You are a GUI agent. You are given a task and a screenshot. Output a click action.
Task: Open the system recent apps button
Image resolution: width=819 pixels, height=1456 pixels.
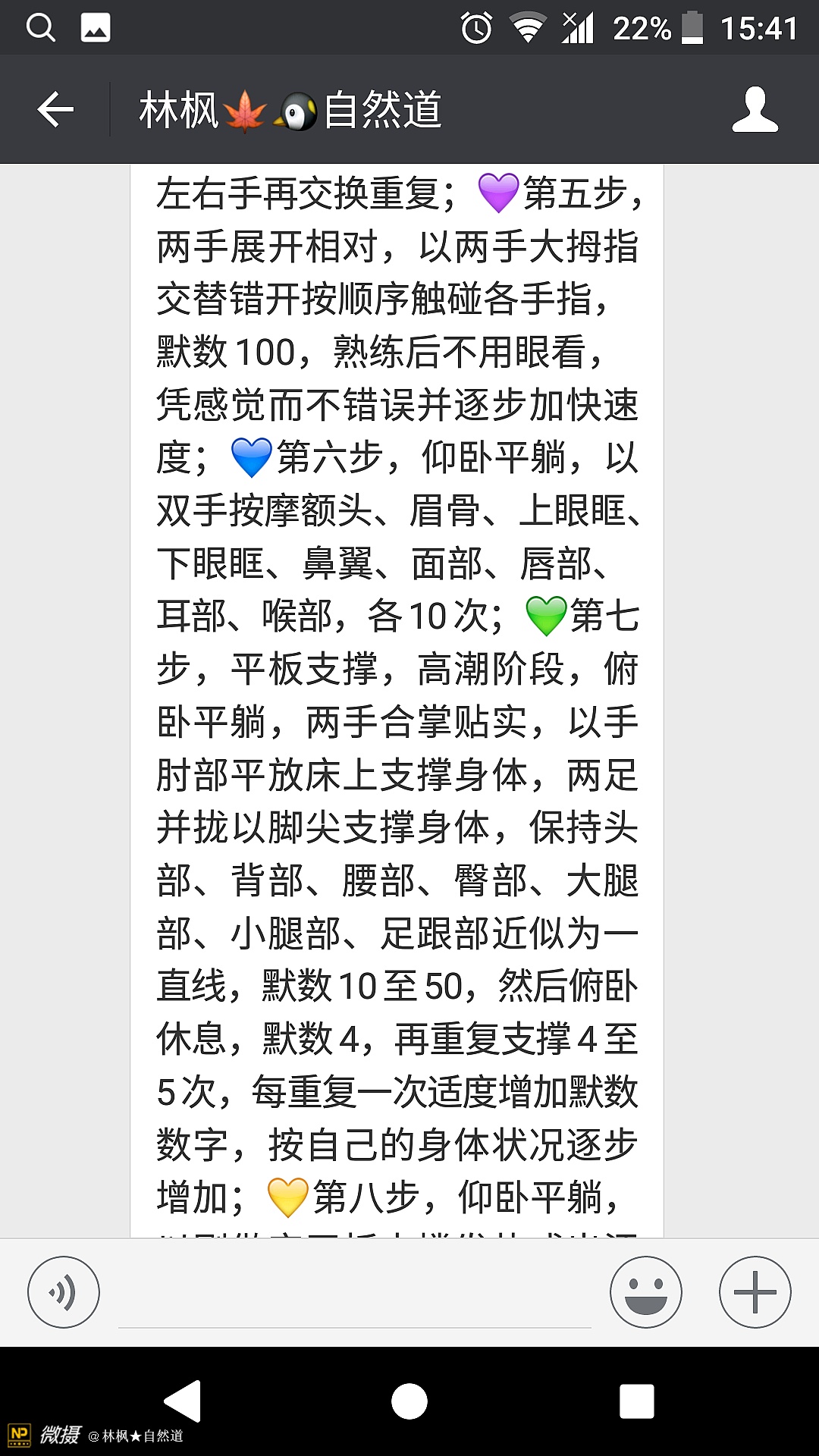click(637, 1401)
